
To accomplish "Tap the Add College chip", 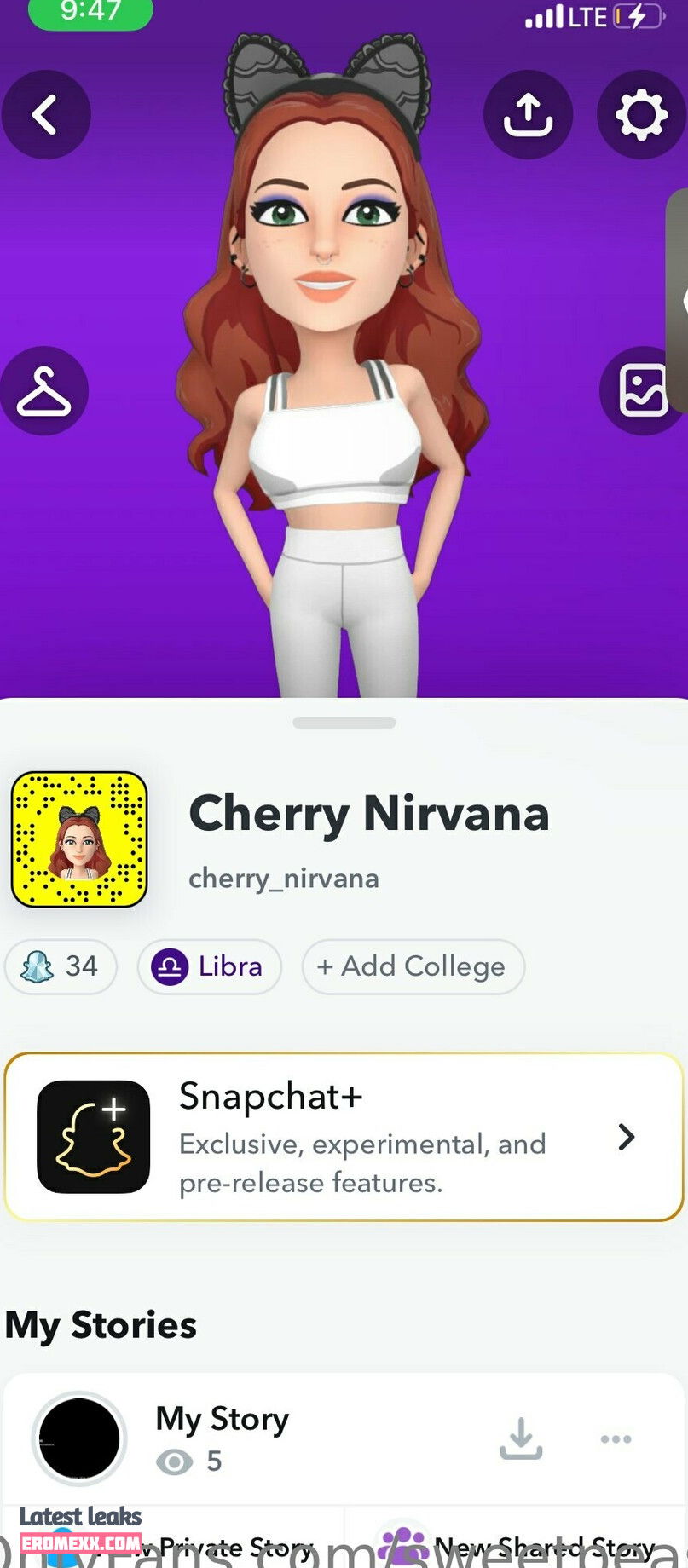I will (413, 966).
